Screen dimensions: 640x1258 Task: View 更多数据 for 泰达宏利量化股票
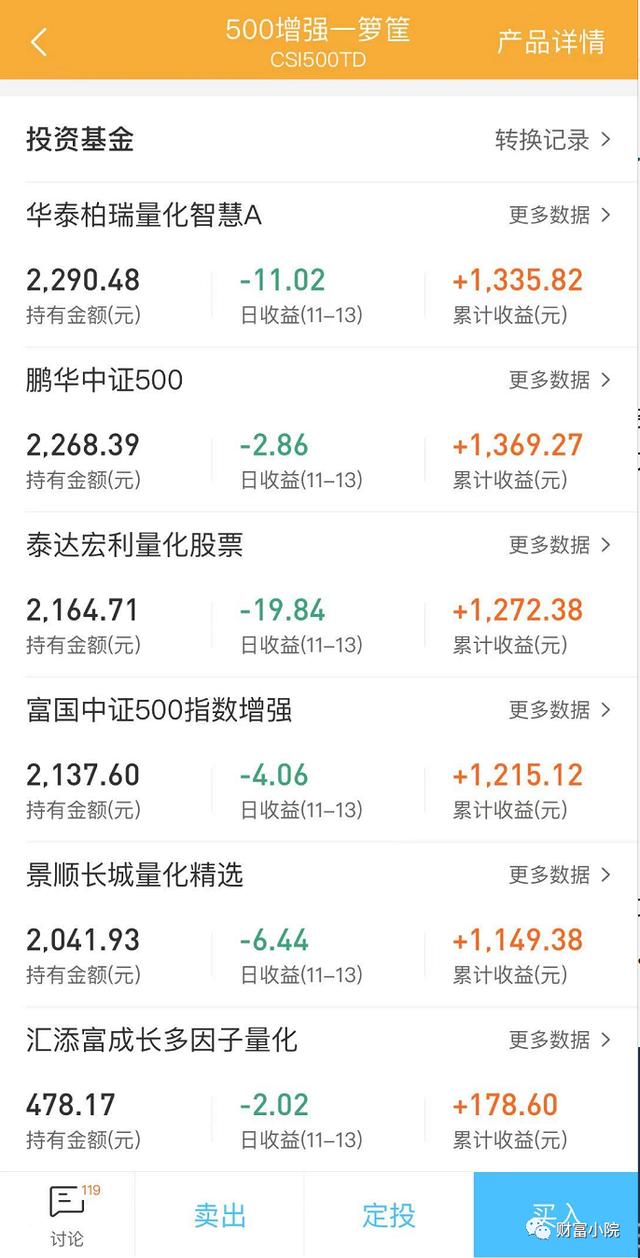click(x=559, y=545)
